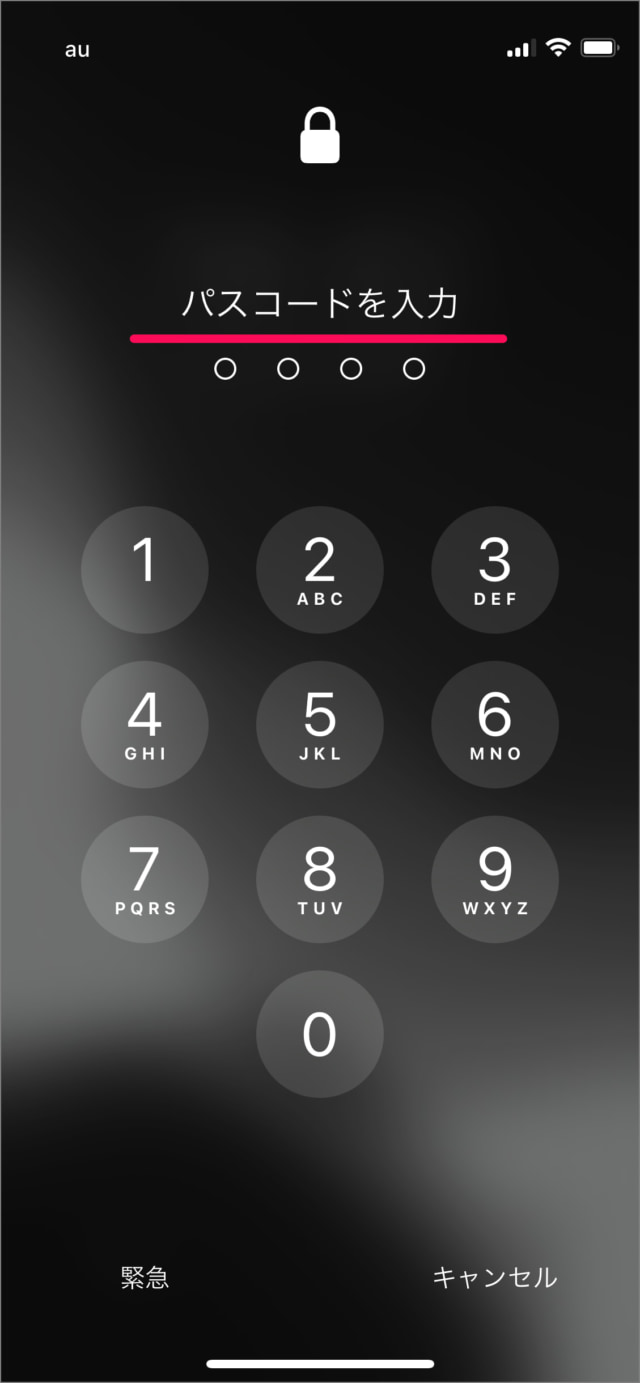The image size is (640, 1383).
Task: Tap the 5 JKL key
Action: [x=320, y=725]
